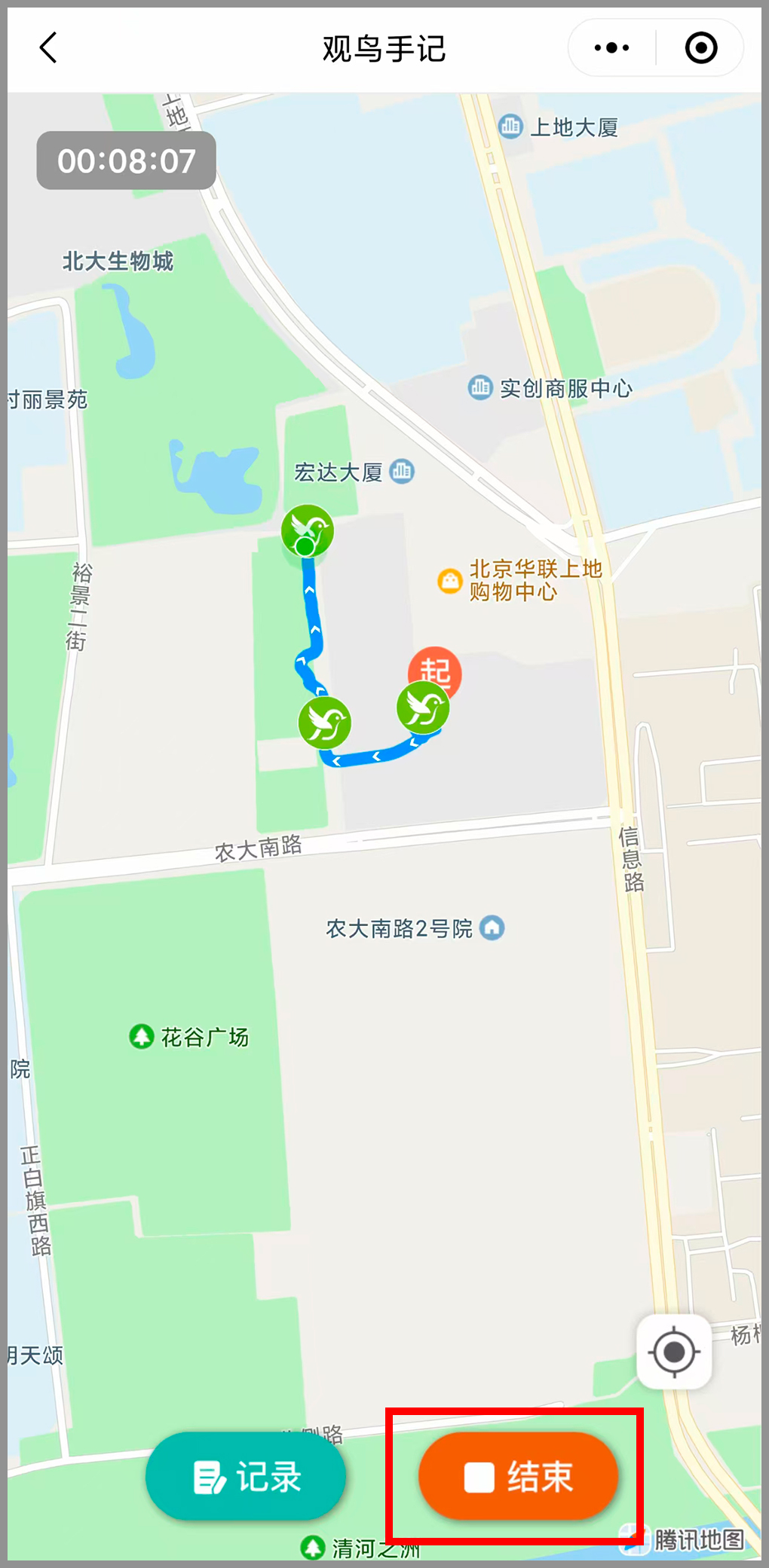
Task: Close the mini program via circle icon
Action: pyautogui.click(x=700, y=48)
